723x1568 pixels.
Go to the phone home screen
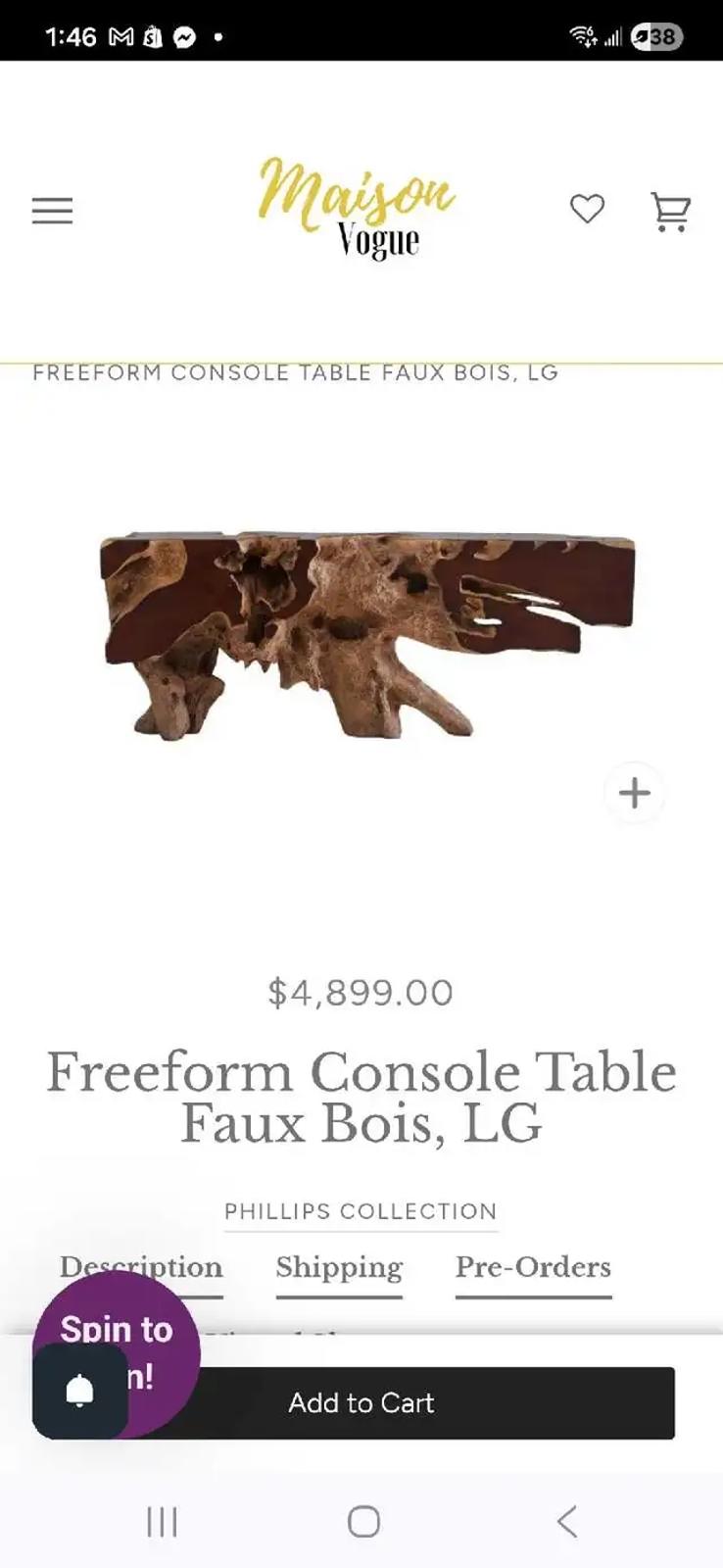(x=363, y=1521)
